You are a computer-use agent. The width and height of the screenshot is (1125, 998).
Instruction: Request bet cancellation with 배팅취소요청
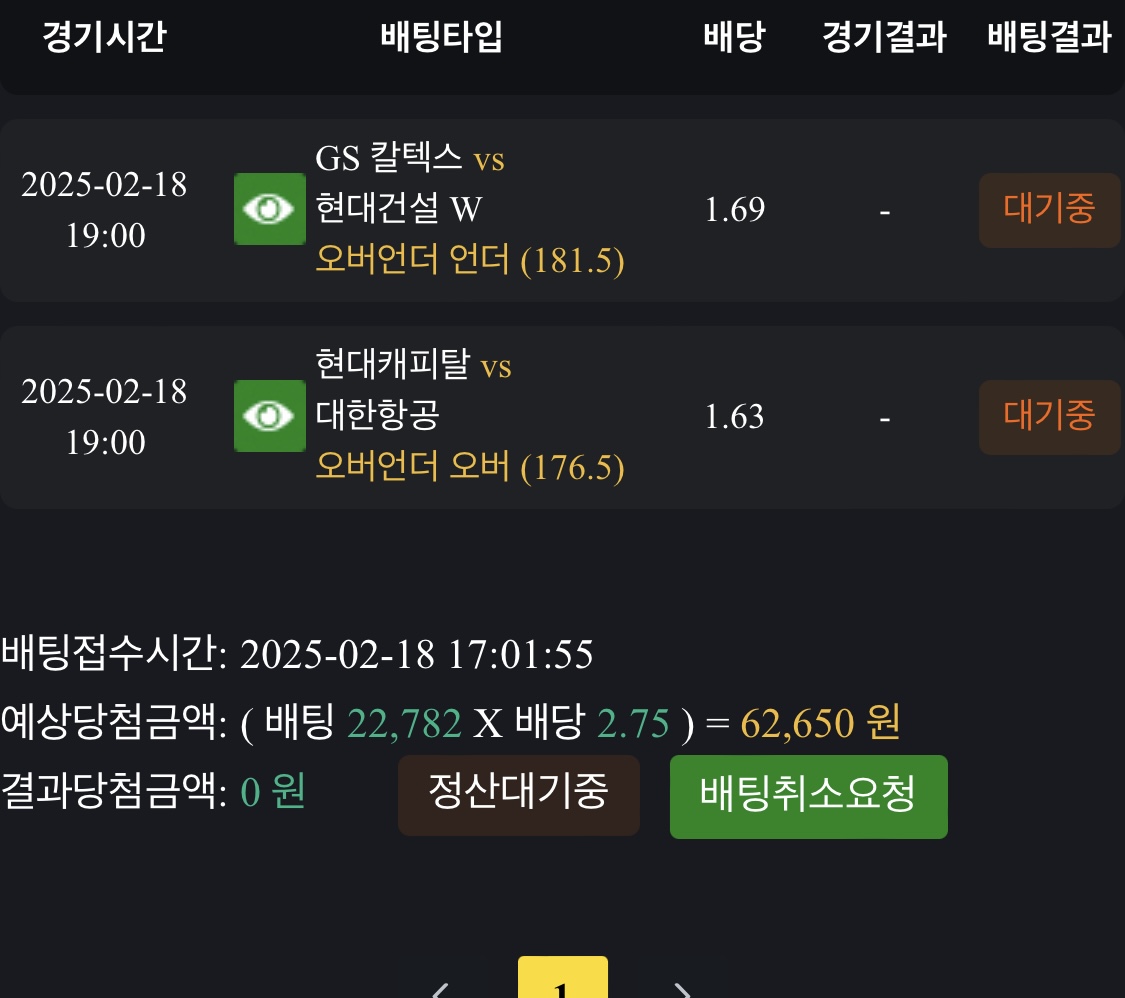(808, 796)
